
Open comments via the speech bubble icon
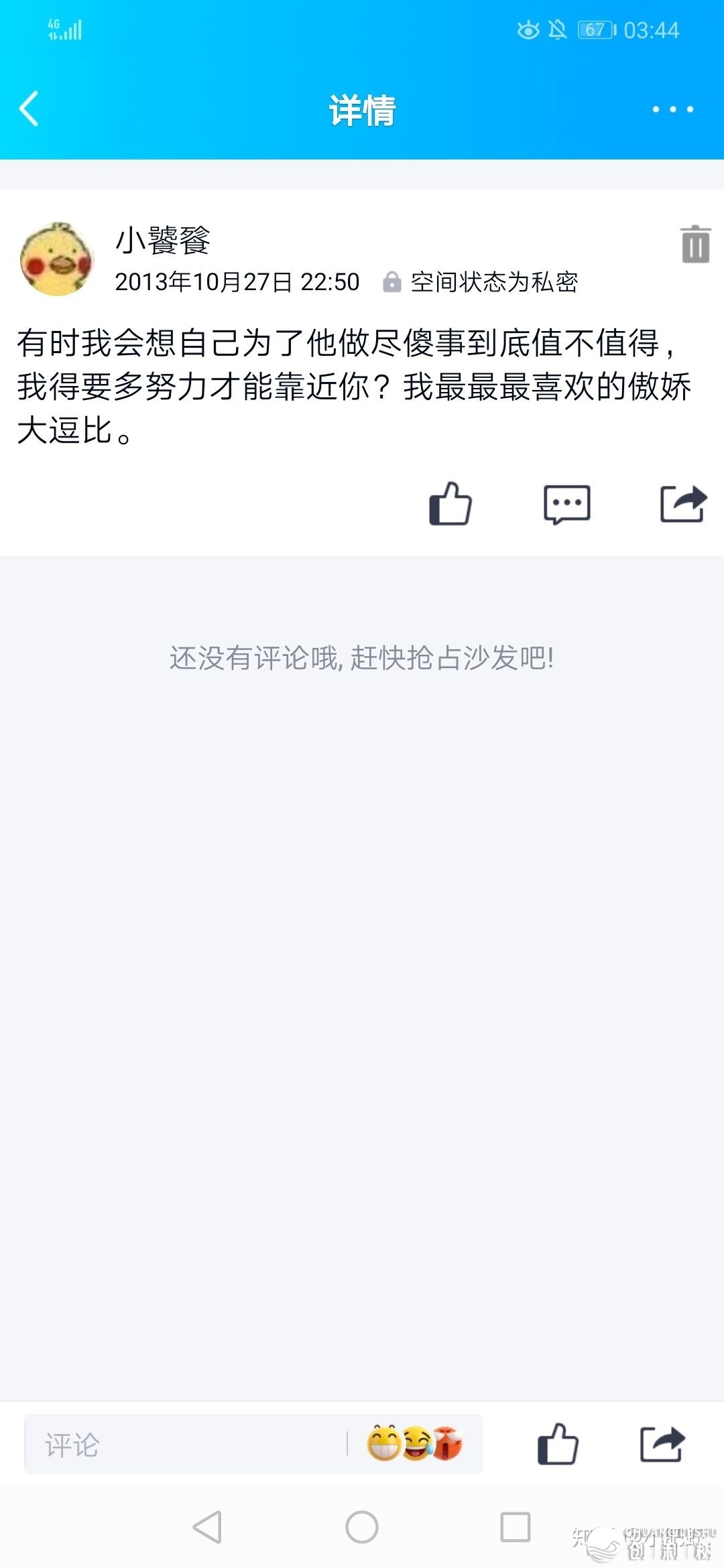566,504
